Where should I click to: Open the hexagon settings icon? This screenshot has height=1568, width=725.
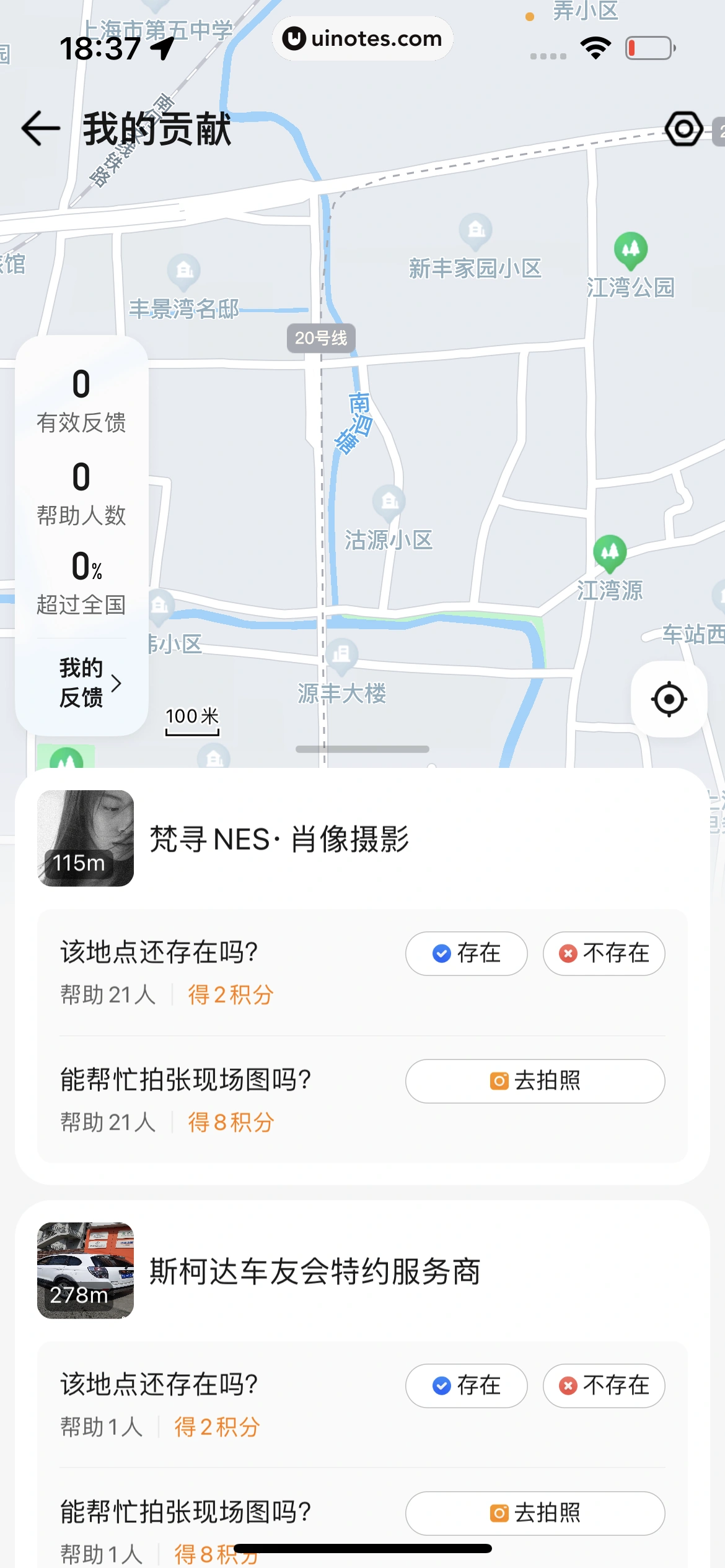pyautogui.click(x=683, y=129)
